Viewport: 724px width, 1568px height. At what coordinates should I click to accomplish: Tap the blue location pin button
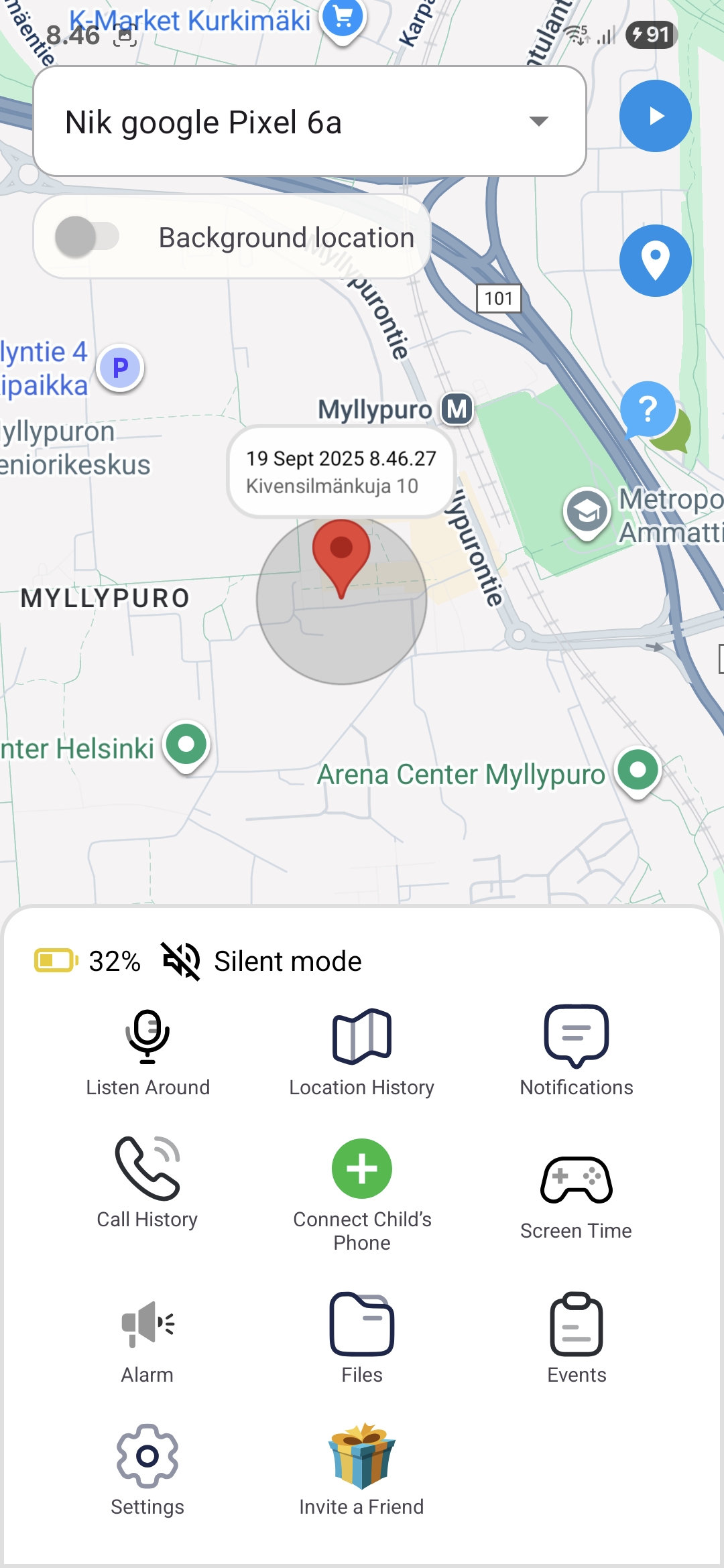tap(655, 261)
